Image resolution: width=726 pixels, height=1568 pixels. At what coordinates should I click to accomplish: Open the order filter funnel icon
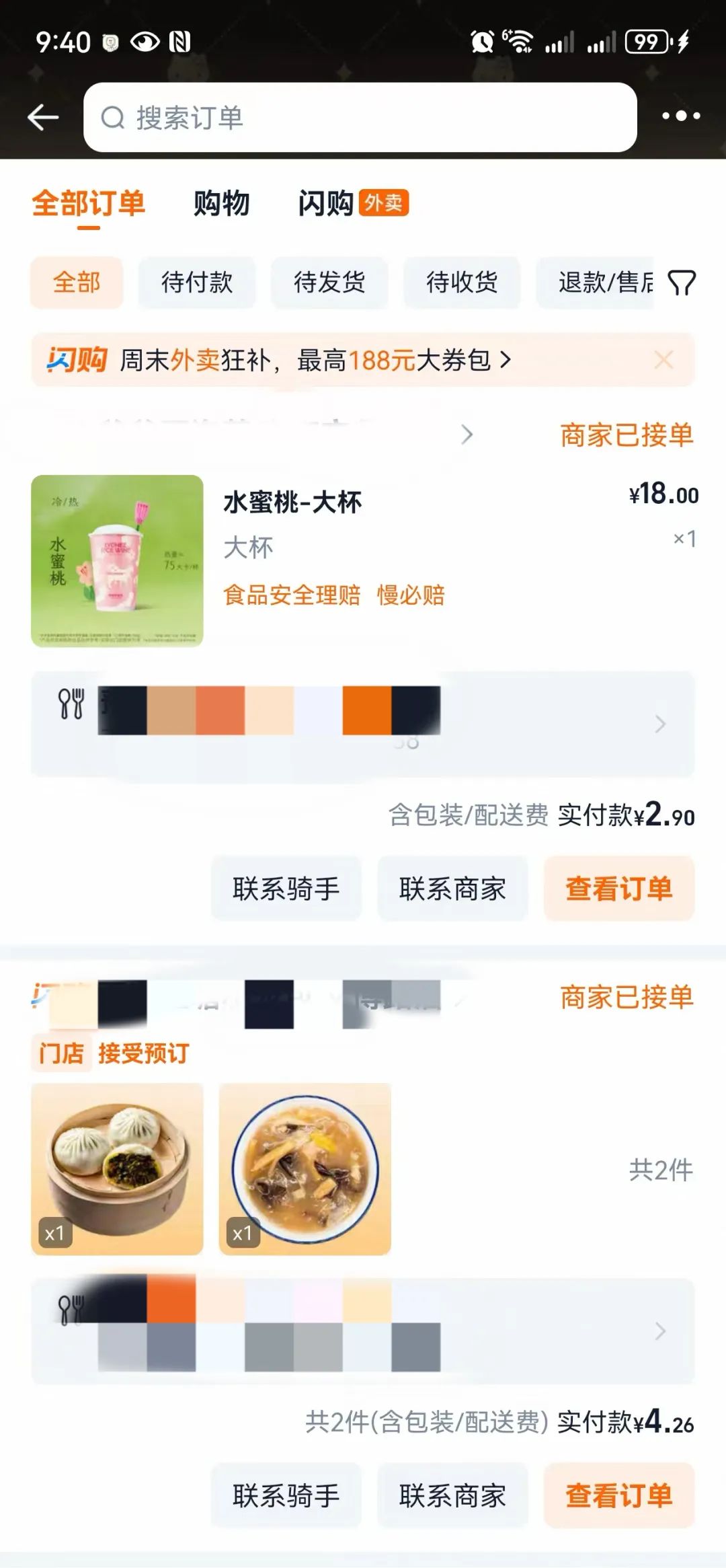tap(681, 283)
